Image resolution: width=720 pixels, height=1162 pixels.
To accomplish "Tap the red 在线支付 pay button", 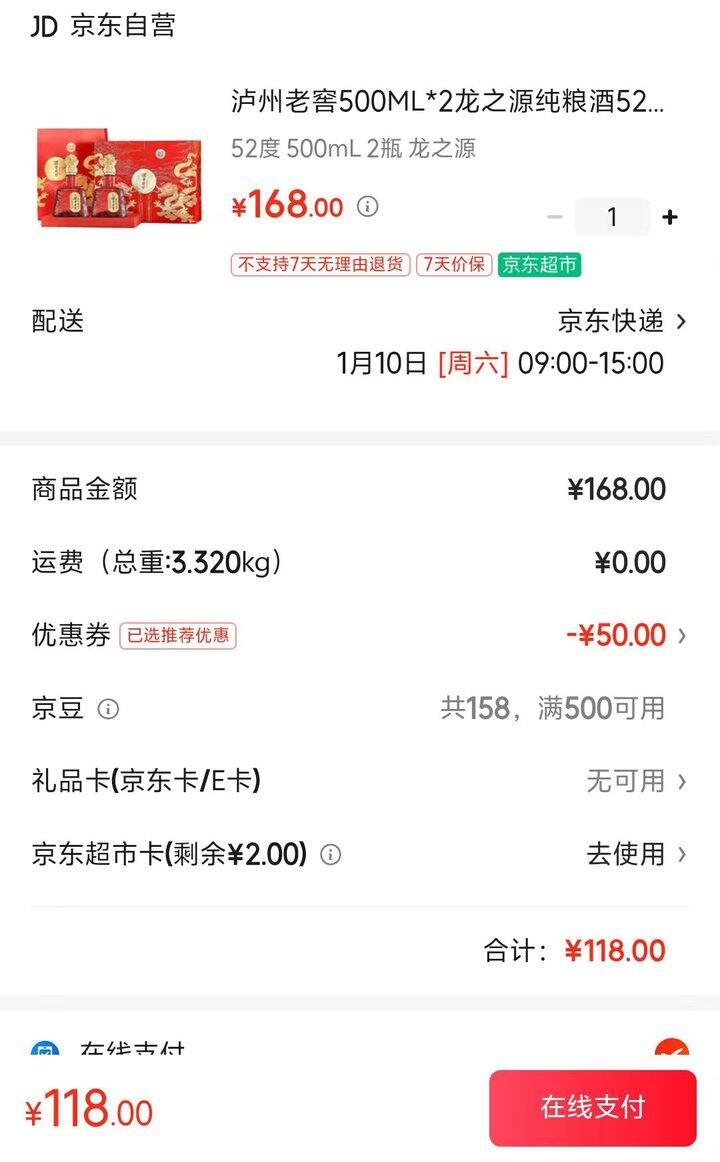I will click(592, 1108).
